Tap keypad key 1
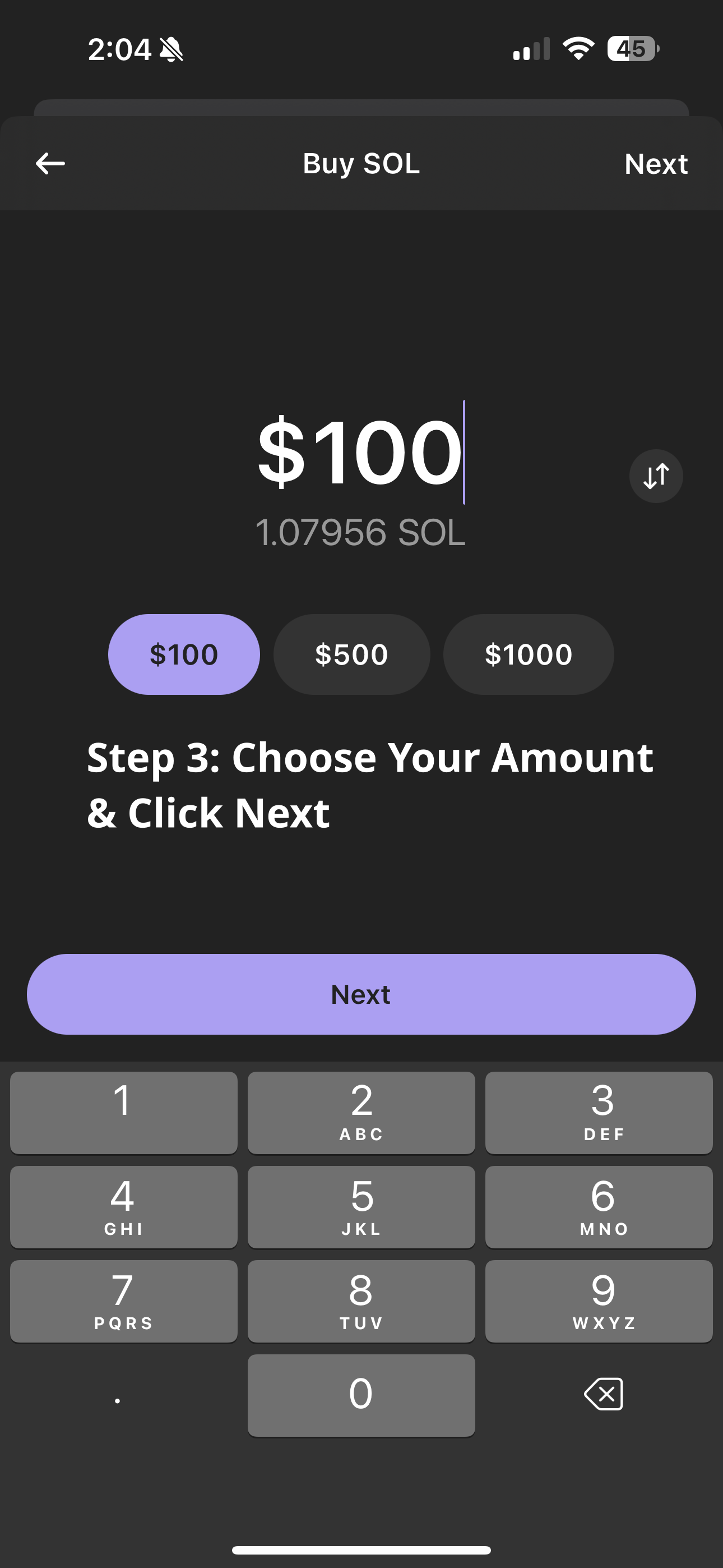This screenshot has height=1568, width=723. click(x=123, y=1112)
